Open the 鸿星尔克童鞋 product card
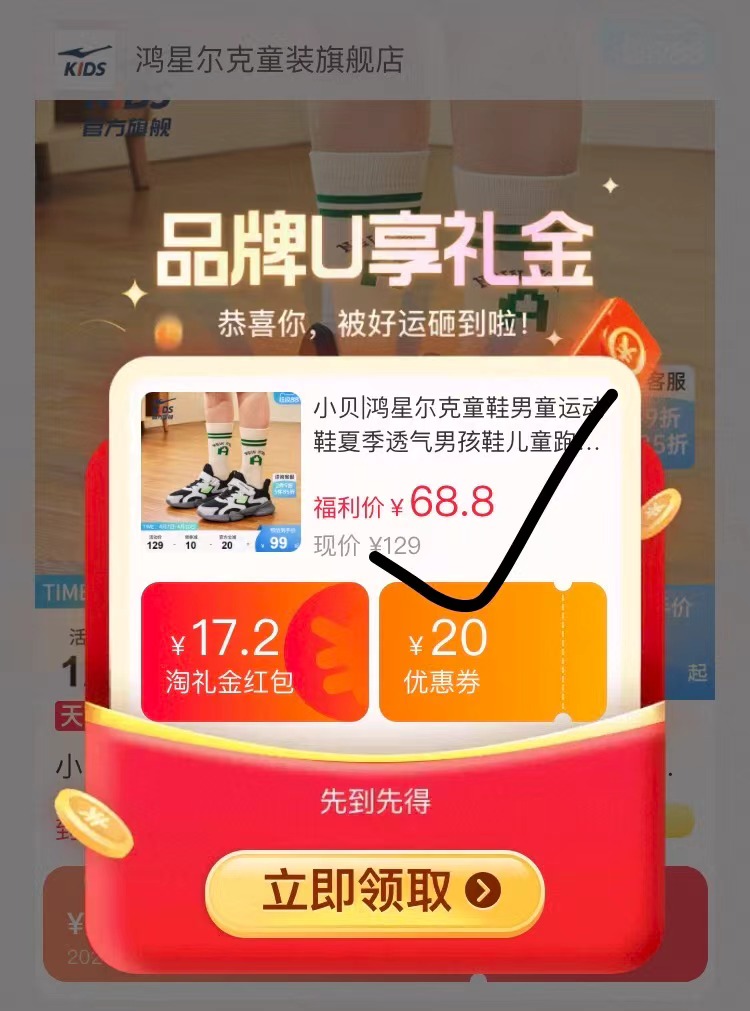750x1011 pixels. (x=375, y=472)
